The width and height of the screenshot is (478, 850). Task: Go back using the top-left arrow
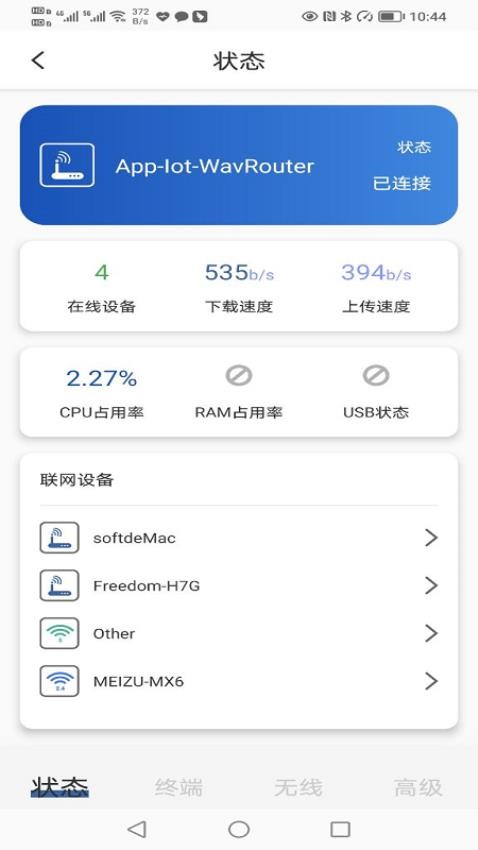tap(38, 60)
